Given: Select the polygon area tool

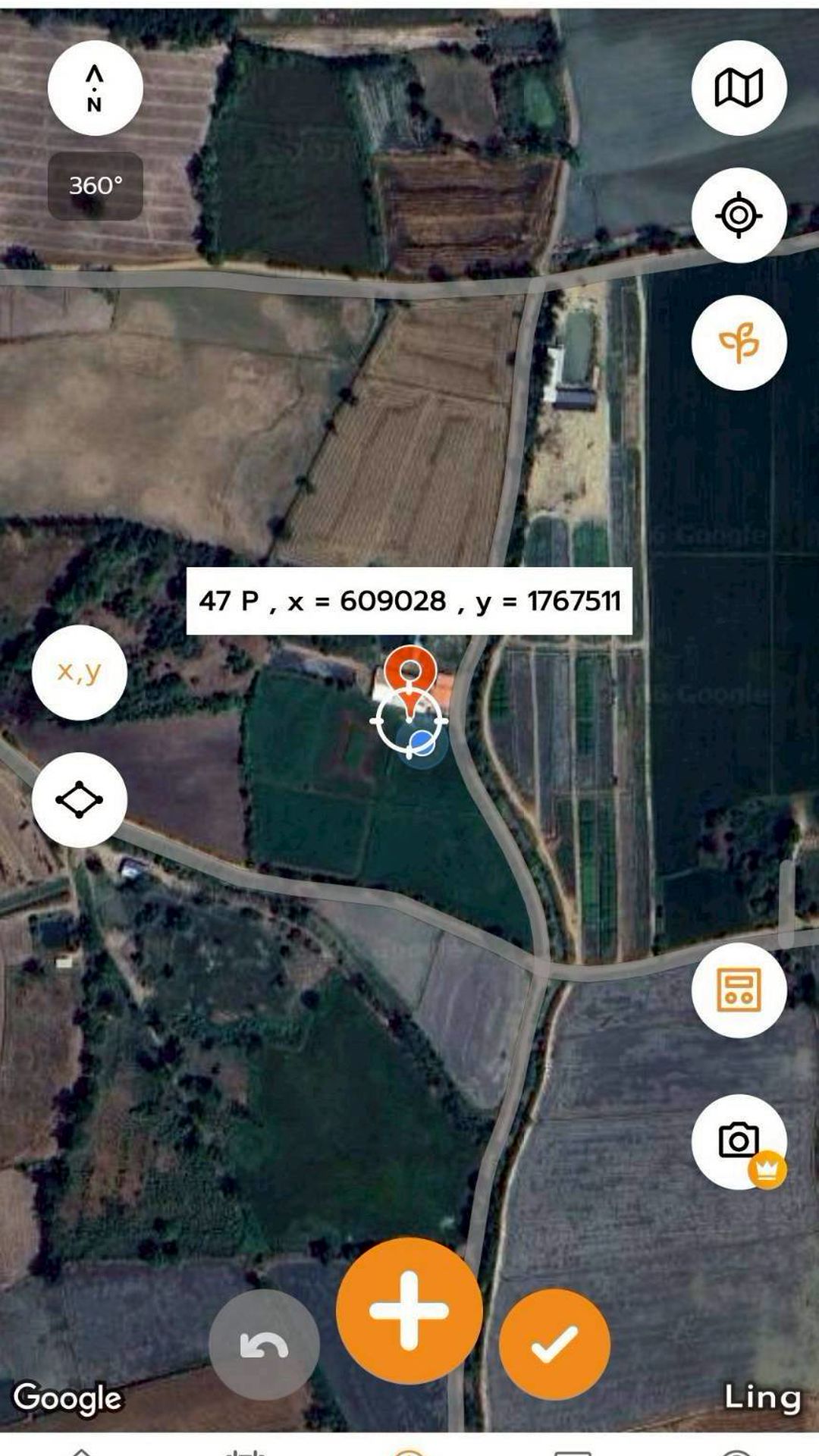Looking at the screenshot, I should (79, 799).
